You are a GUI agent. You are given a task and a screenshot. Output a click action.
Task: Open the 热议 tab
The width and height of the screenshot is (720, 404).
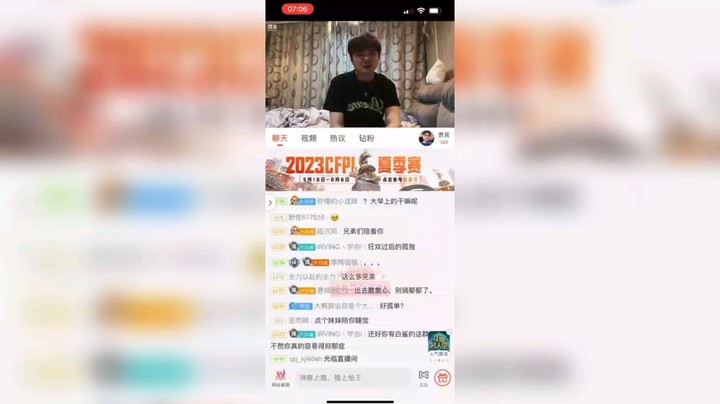(337, 138)
